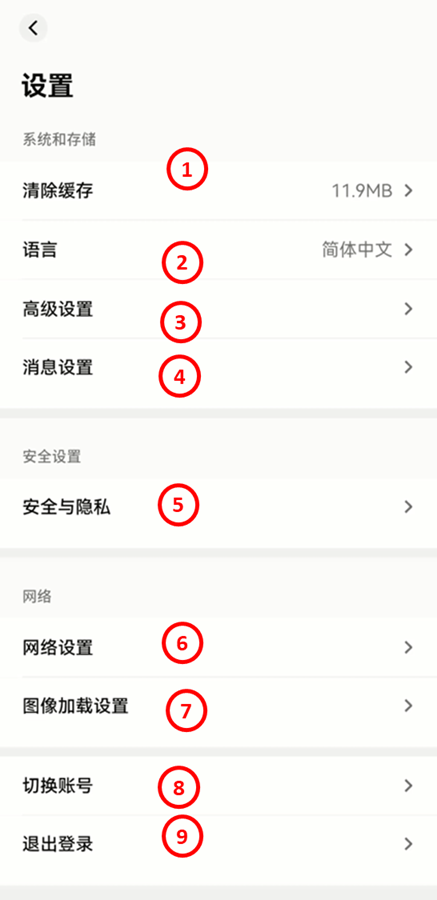Open 清除缓存 to clear 11.9MB cache
This screenshot has width=437, height=900.
(x=218, y=191)
